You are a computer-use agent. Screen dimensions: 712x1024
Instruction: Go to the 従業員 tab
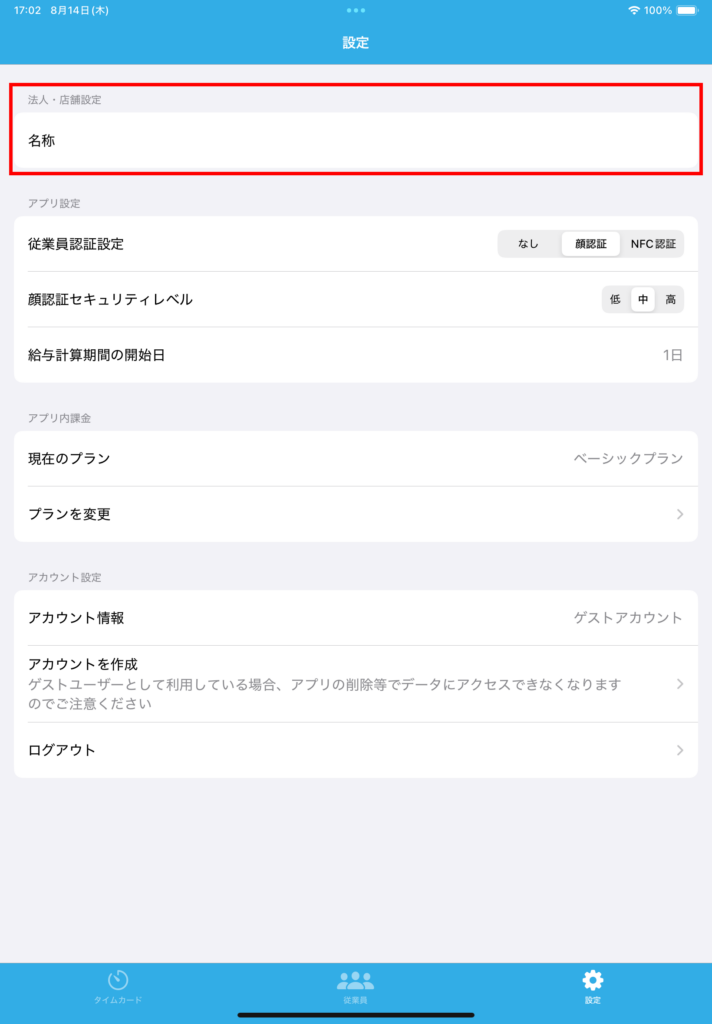355,986
